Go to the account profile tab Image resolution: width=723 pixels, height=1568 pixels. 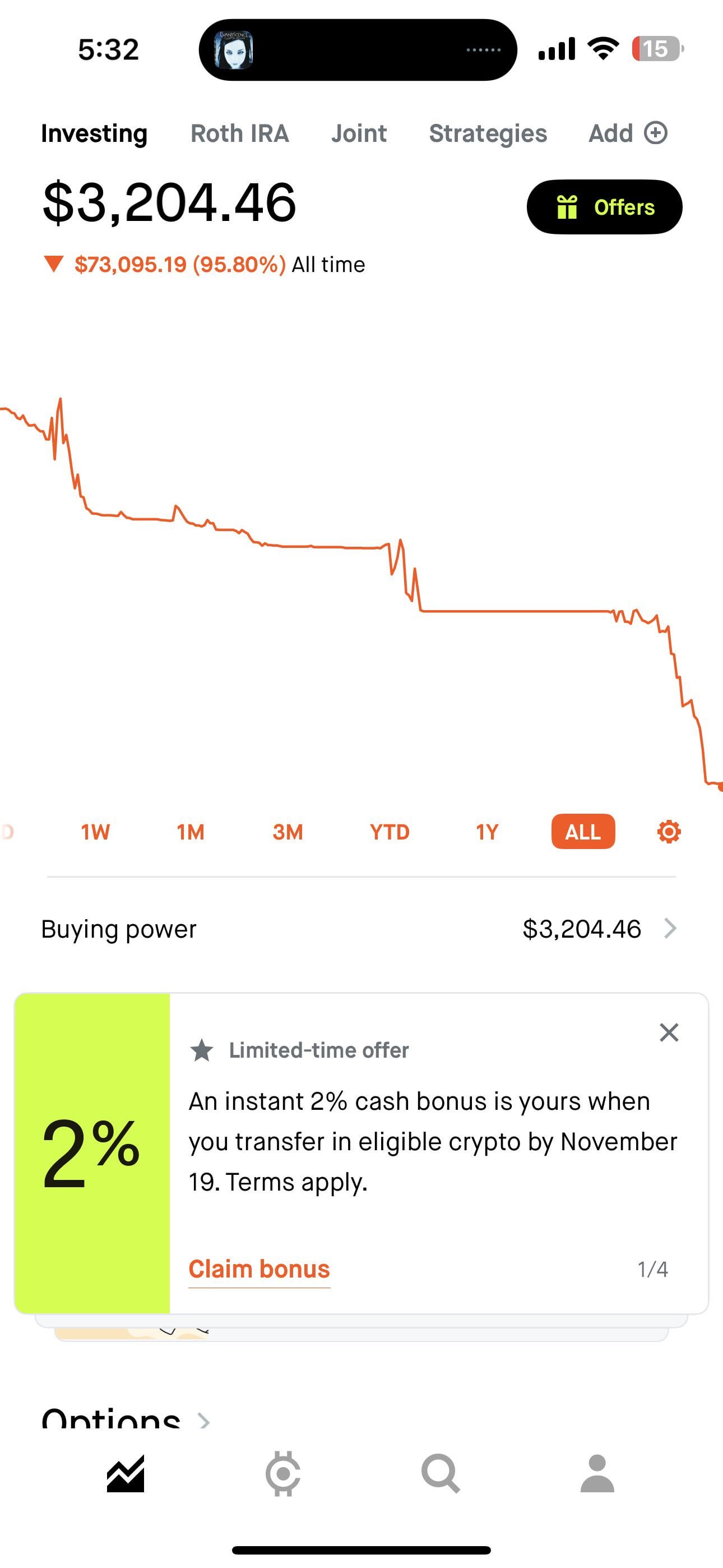[597, 1474]
